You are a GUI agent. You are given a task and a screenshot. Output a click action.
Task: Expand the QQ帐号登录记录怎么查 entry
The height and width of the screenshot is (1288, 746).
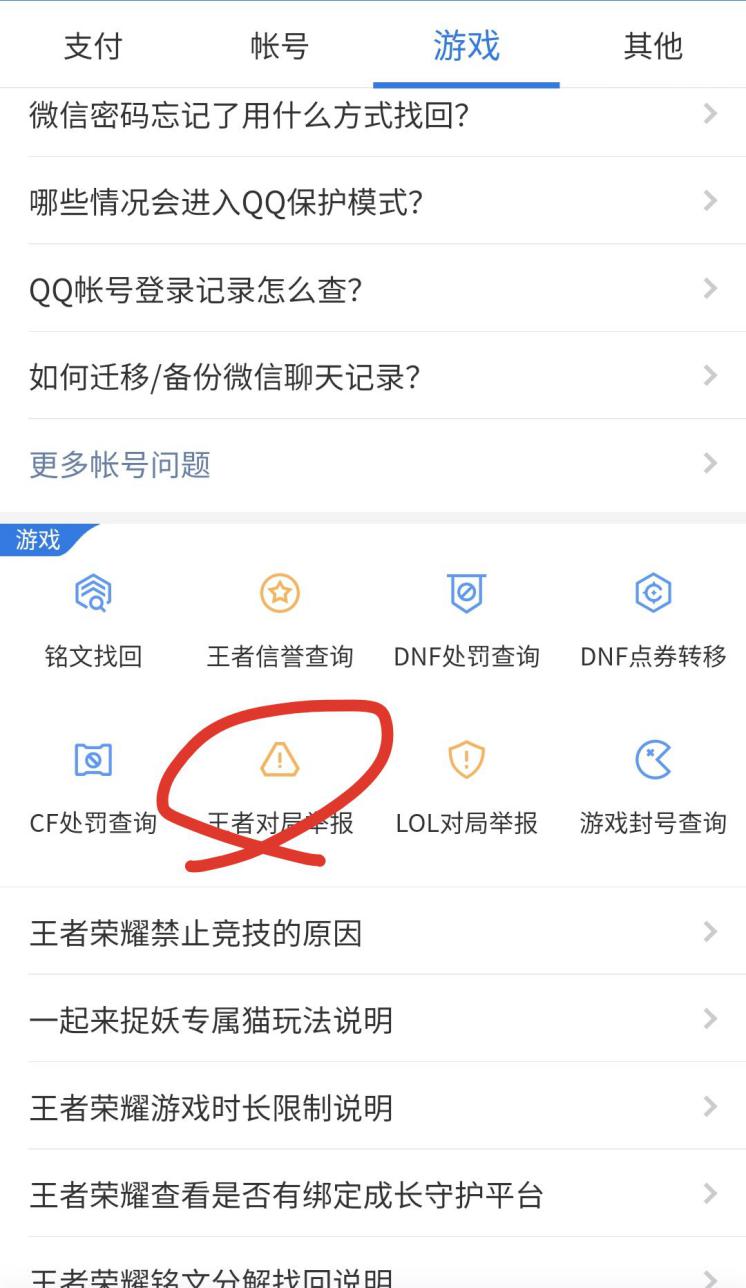pos(373,290)
